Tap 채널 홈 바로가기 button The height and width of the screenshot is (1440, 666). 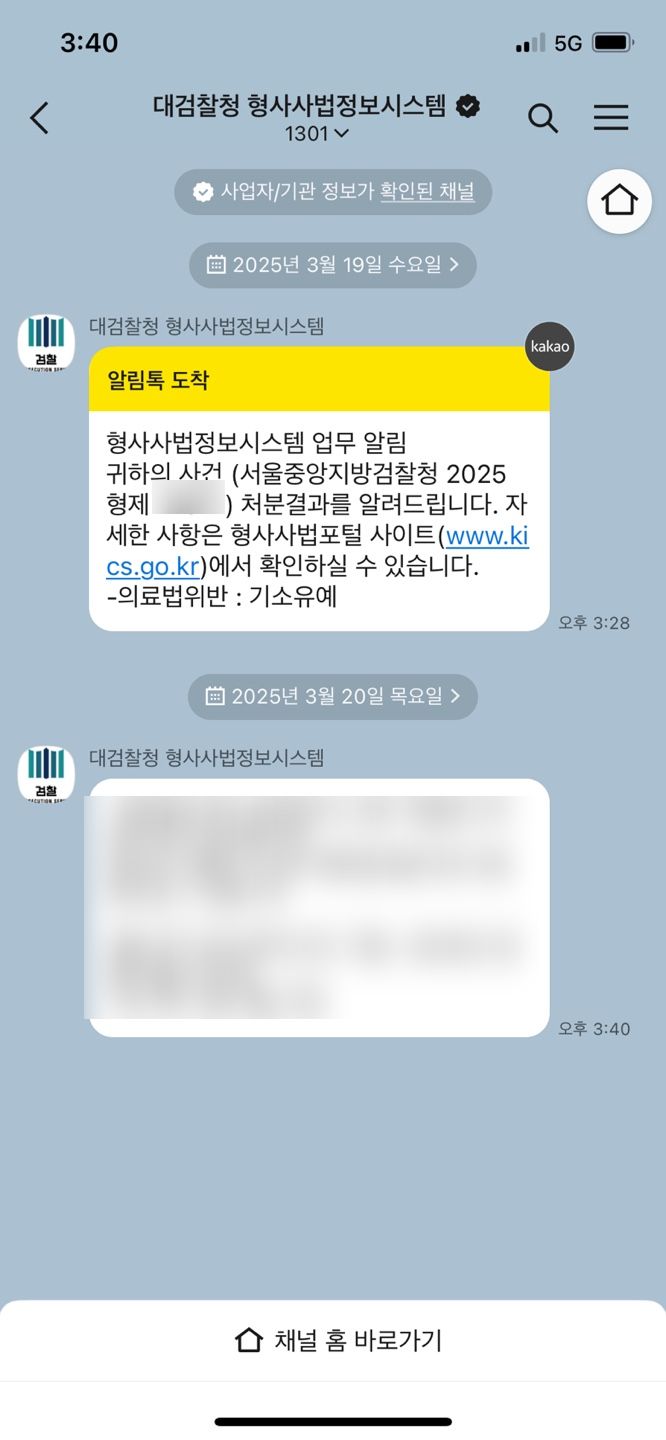338,1340
